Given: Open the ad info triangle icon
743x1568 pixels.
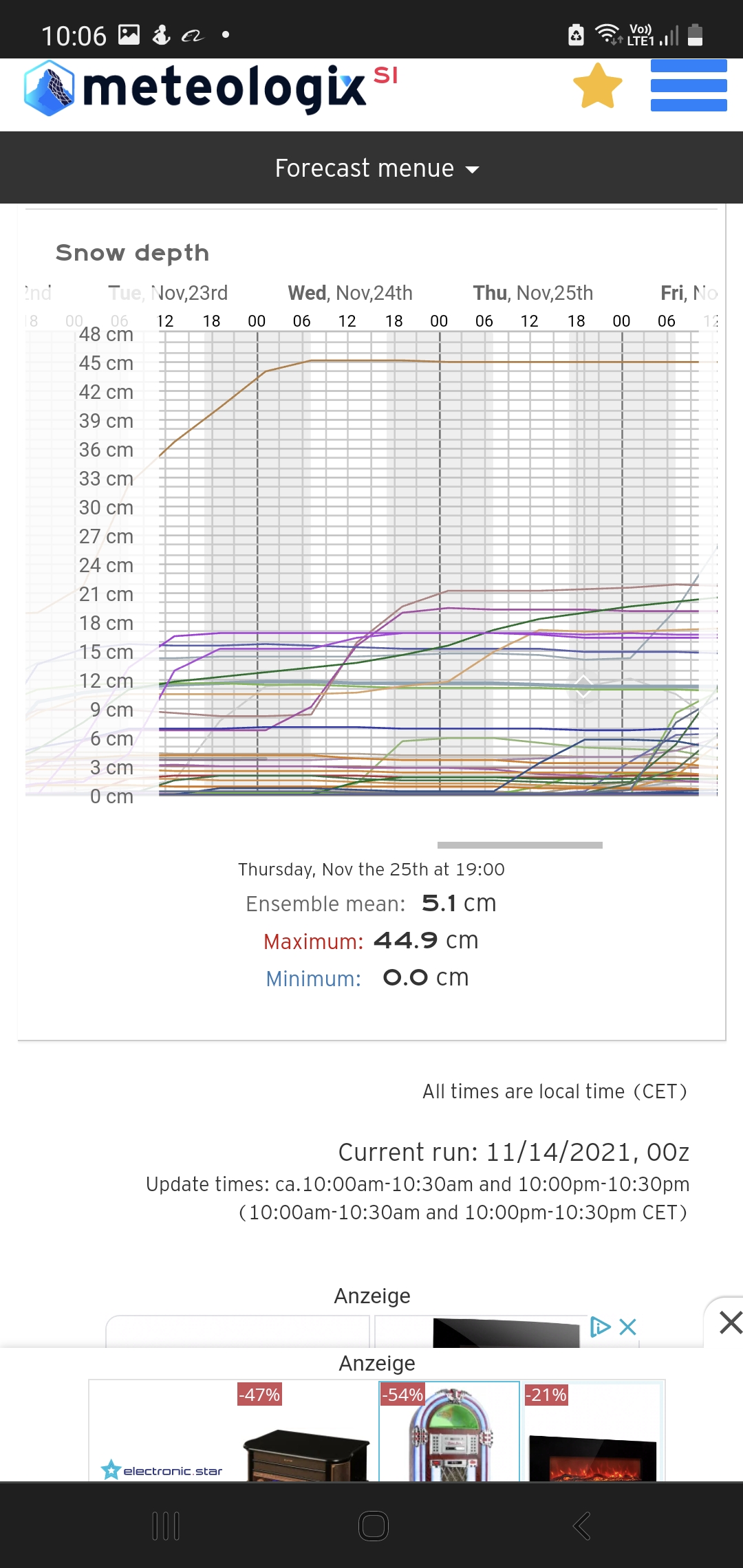Looking at the screenshot, I should click(600, 1327).
